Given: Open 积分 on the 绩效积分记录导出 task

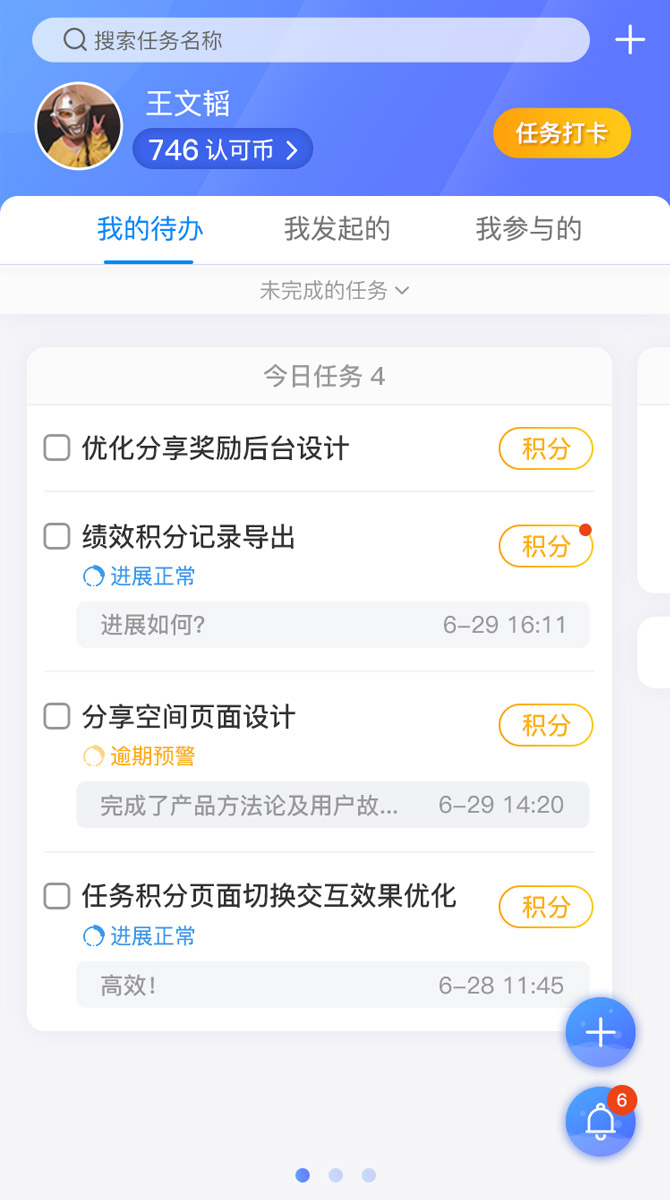Looking at the screenshot, I should tap(546, 546).
